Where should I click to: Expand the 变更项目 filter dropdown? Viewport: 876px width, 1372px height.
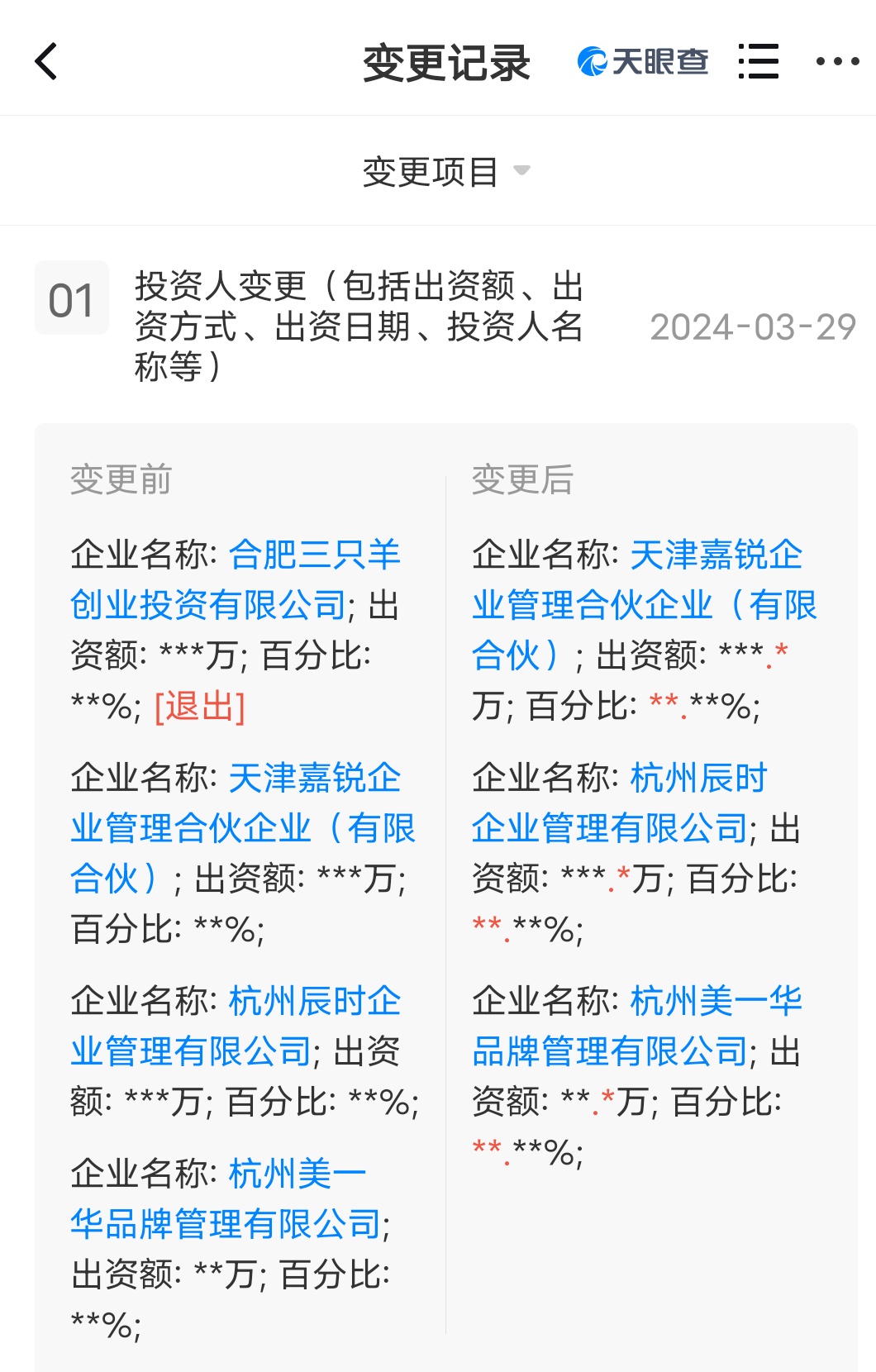[x=446, y=172]
